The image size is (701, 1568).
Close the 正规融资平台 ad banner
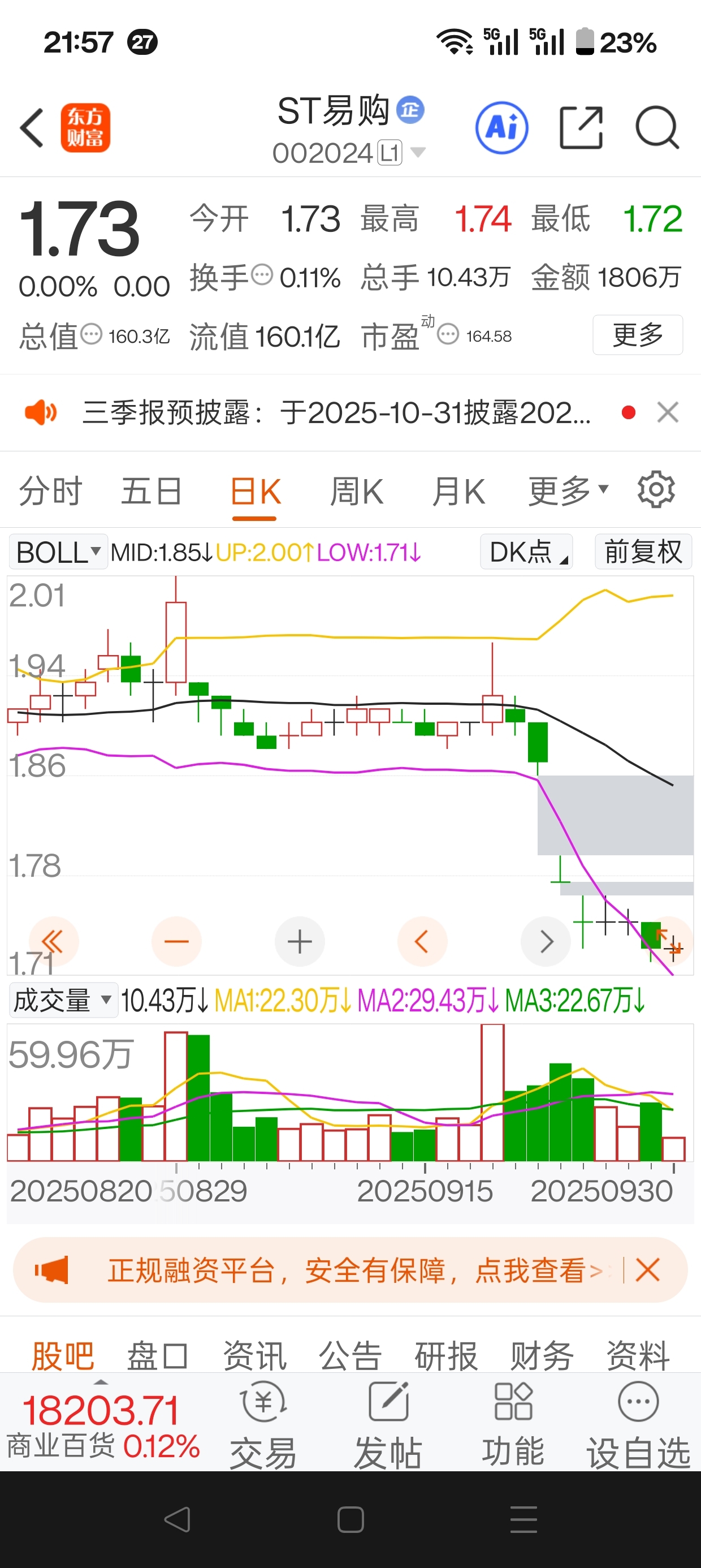pyautogui.click(x=647, y=1270)
